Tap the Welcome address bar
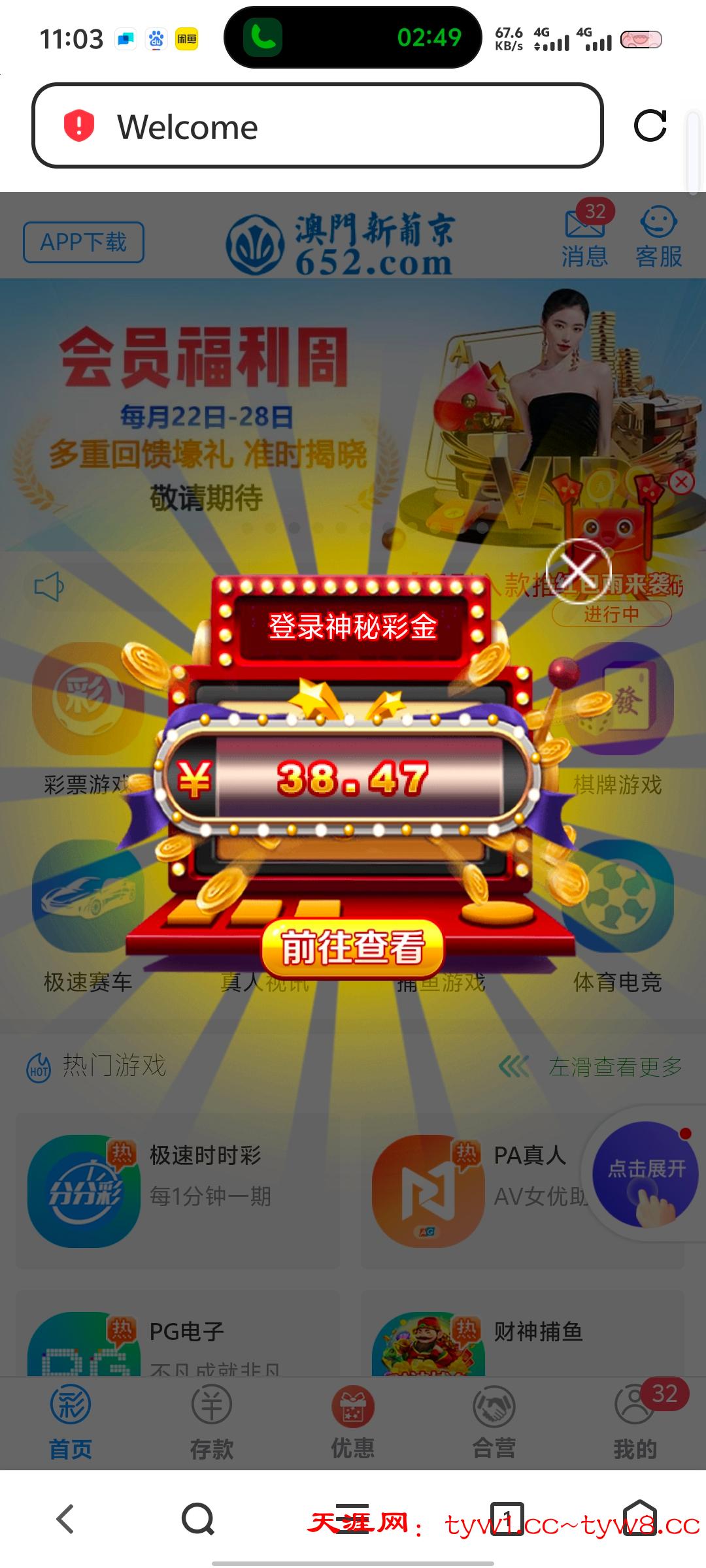This screenshot has width=706, height=1568. 317,125
